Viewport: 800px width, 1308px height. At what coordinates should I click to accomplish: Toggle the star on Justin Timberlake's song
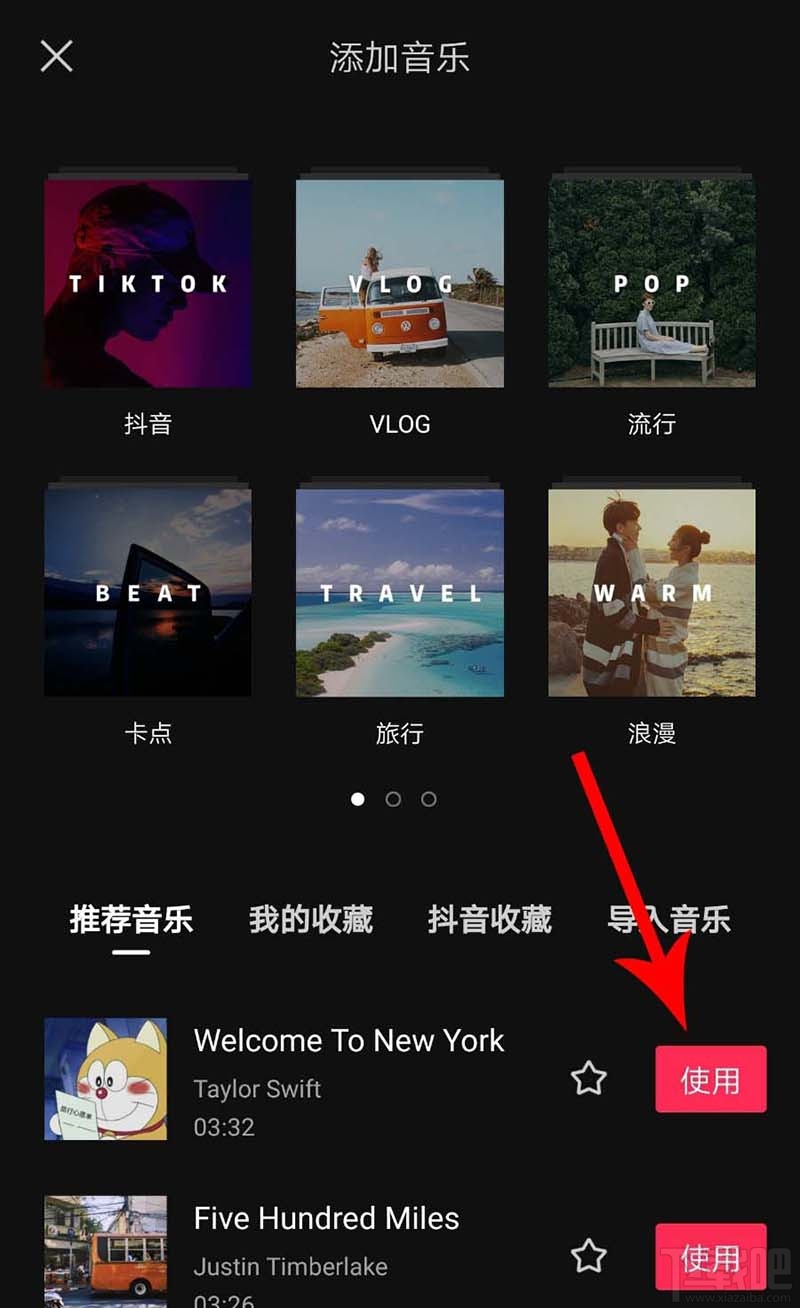point(588,1255)
